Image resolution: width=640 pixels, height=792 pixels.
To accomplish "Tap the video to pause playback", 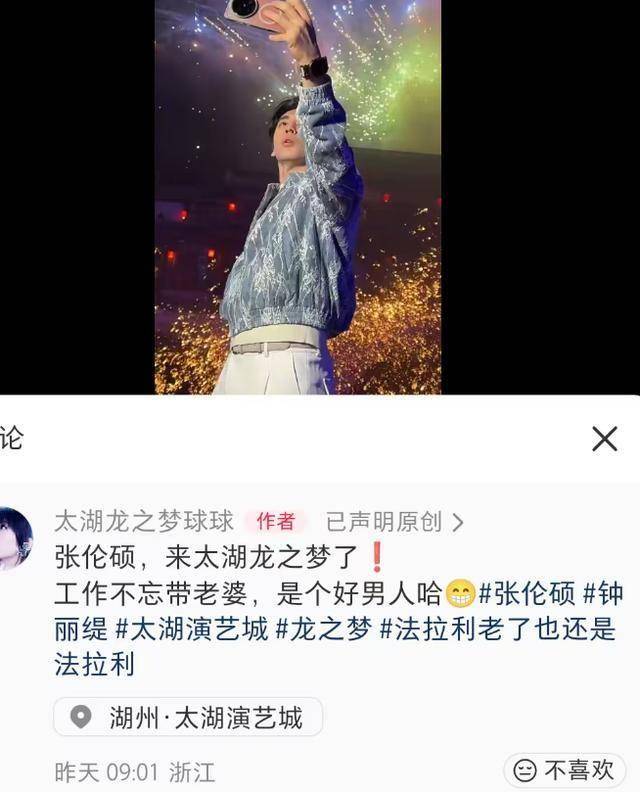I will click(297, 200).
